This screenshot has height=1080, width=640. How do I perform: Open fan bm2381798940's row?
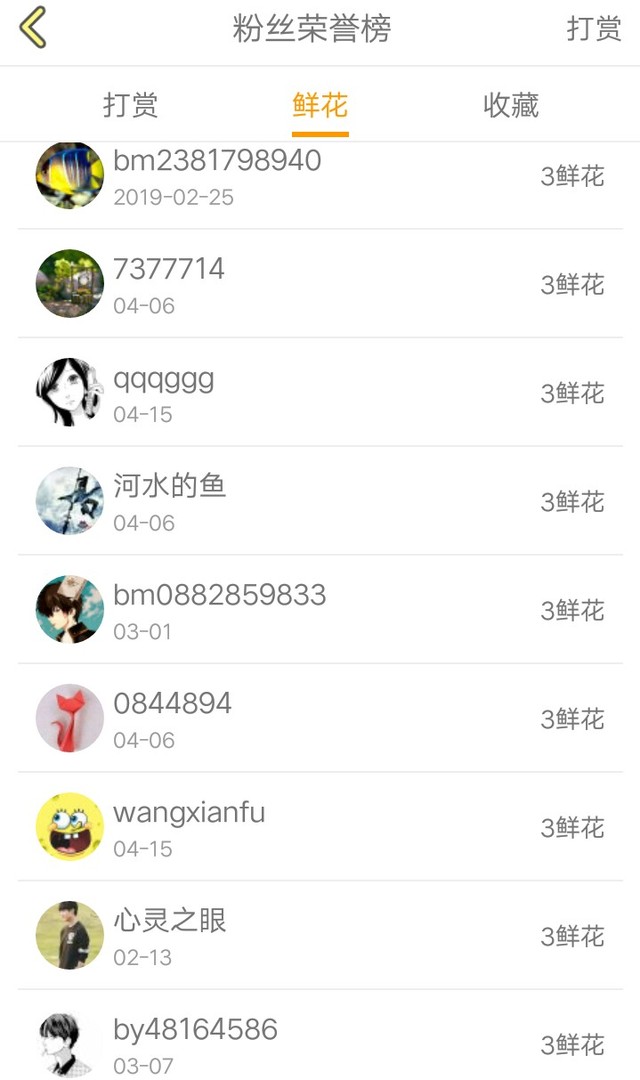pyautogui.click(x=320, y=178)
